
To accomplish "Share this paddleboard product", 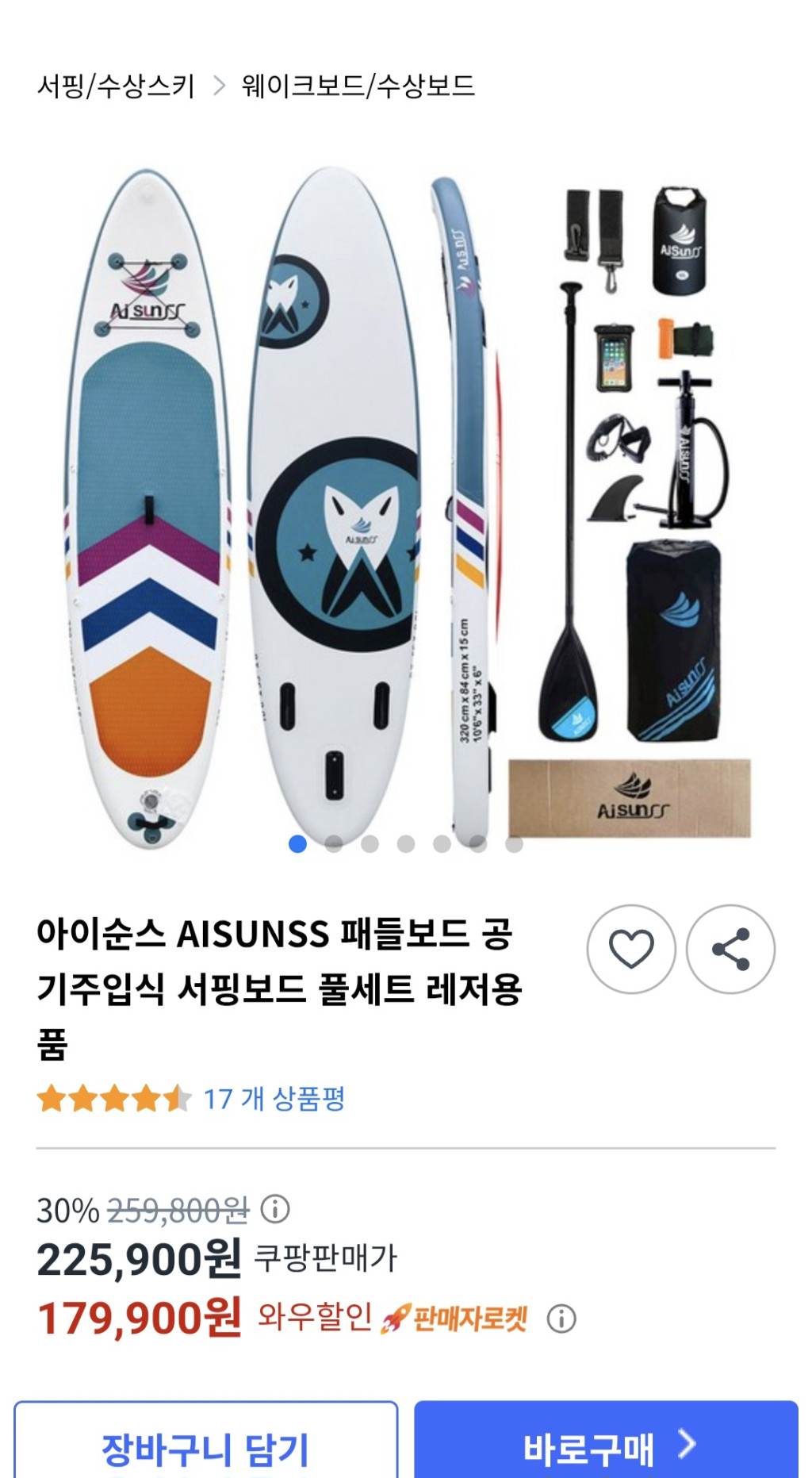I will [x=730, y=949].
